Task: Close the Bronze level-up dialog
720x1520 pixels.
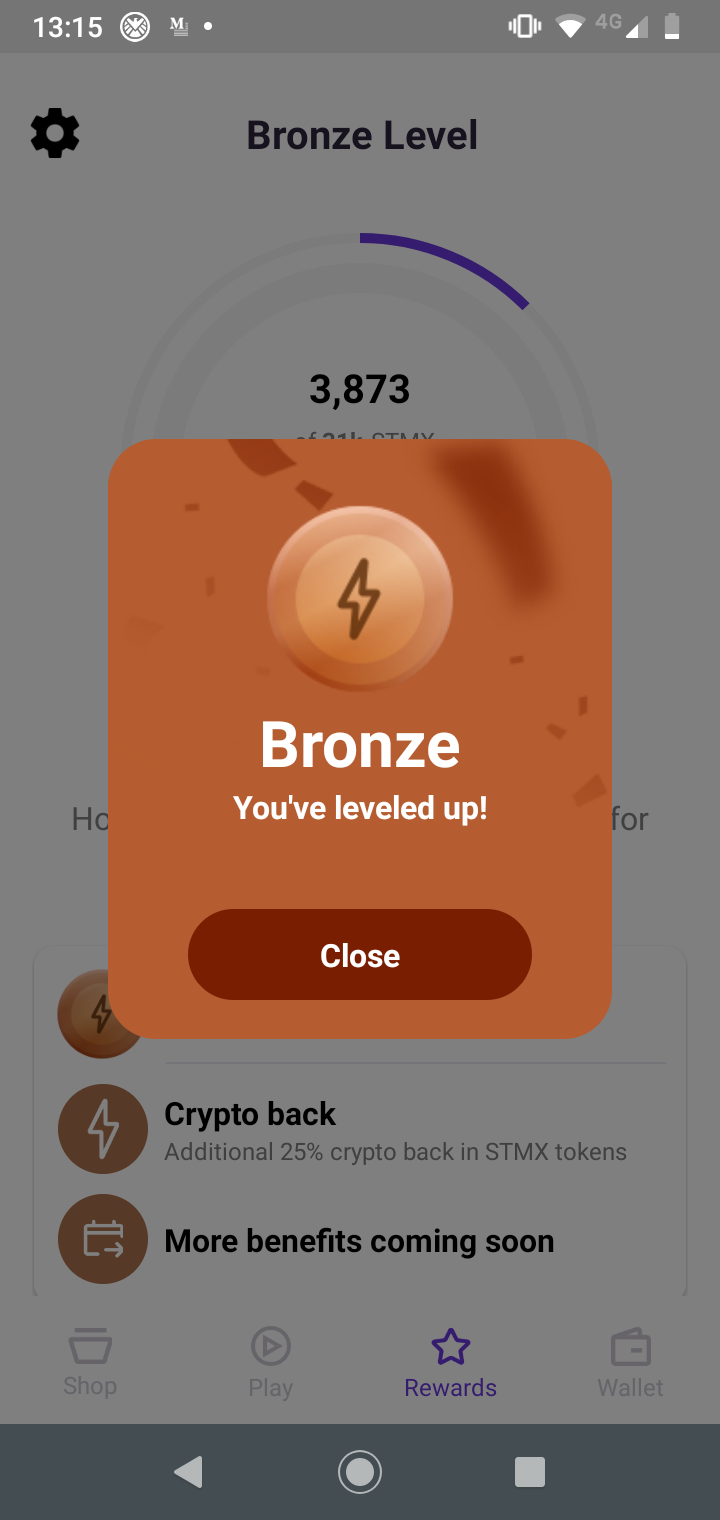Action: pyautogui.click(x=360, y=955)
